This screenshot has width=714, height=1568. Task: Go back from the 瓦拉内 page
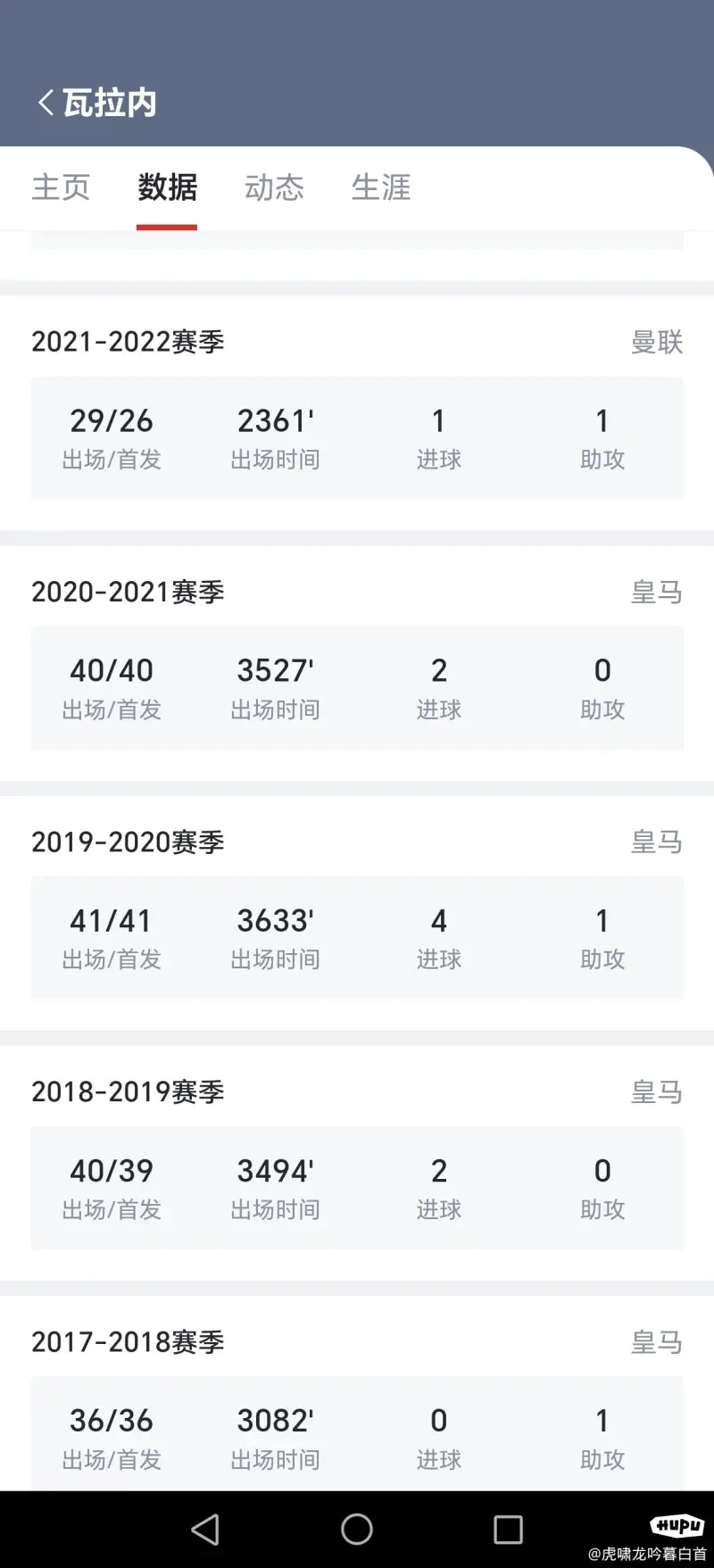[46, 103]
